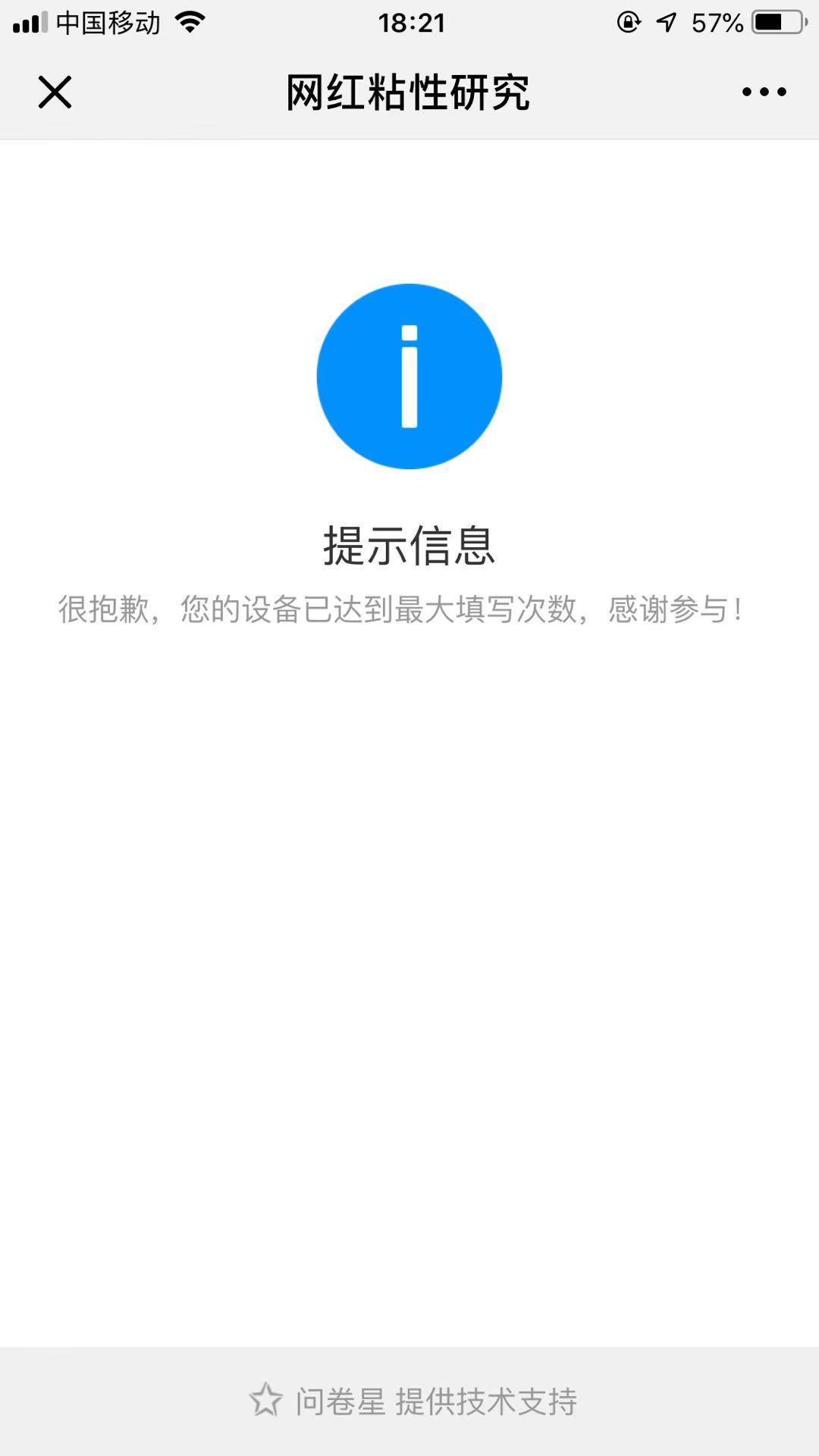Open the three-dot more options menu
Image resolution: width=819 pixels, height=1456 pixels.
[x=764, y=92]
